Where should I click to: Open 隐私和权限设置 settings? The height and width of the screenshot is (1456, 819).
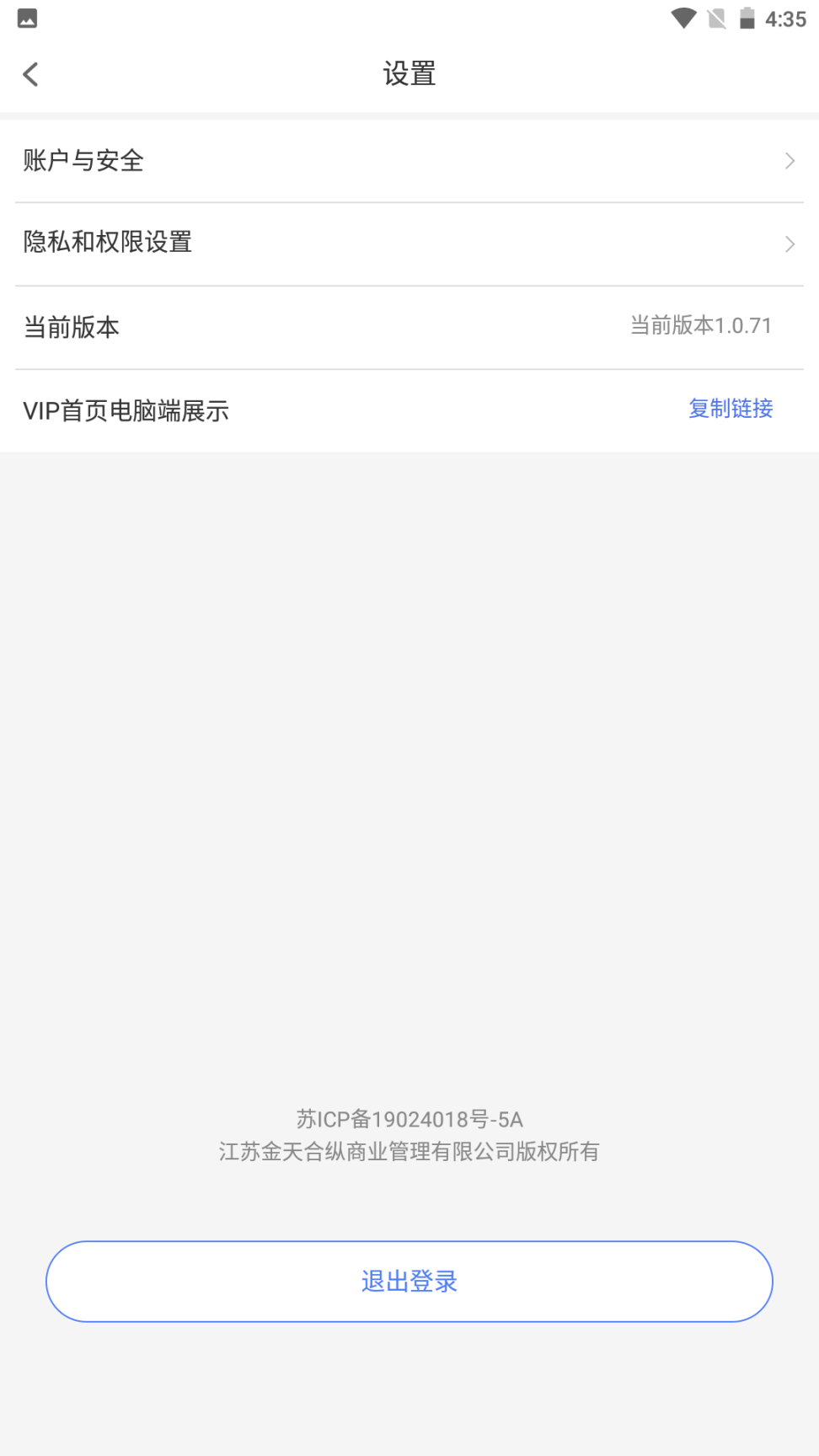coord(108,242)
